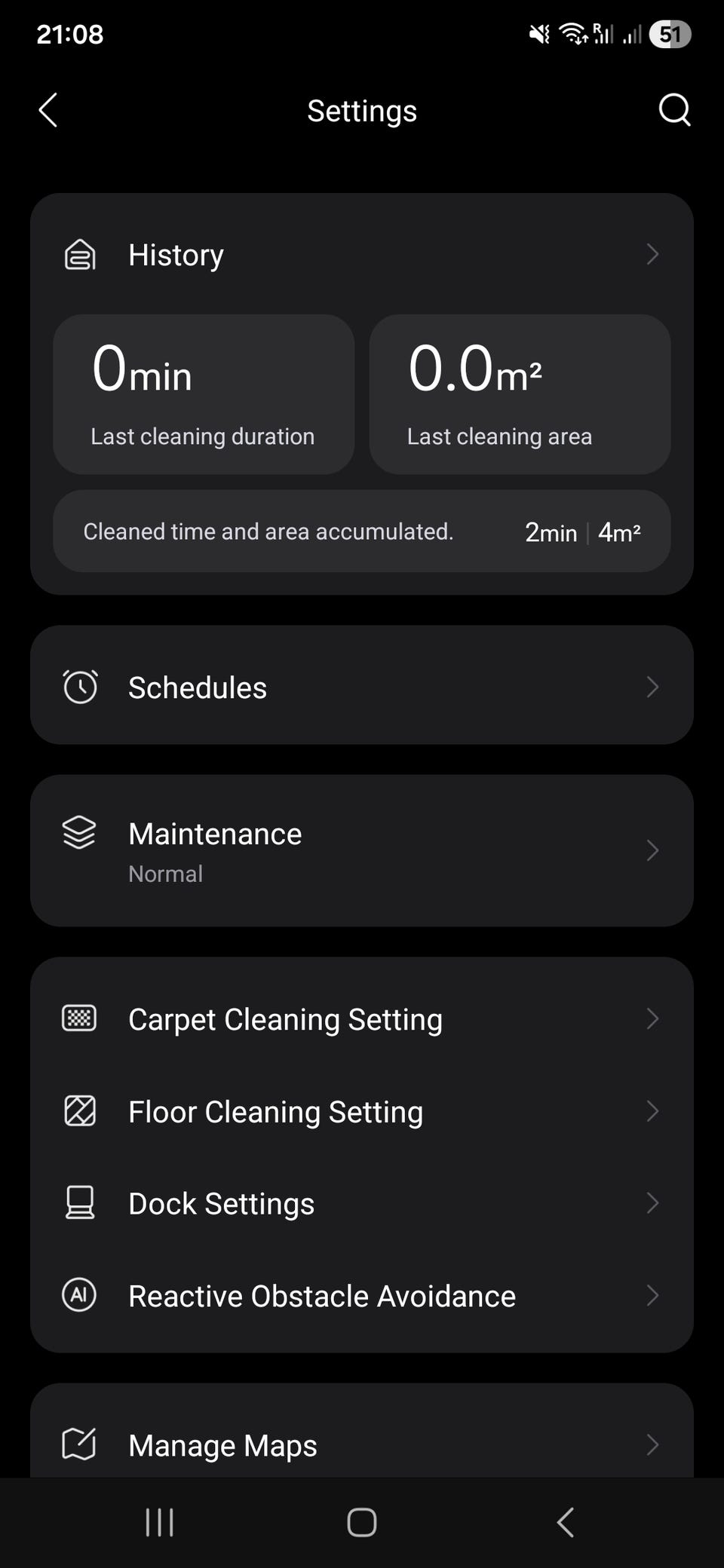Open Carpet Cleaning Setting

pyautogui.click(x=360, y=1019)
